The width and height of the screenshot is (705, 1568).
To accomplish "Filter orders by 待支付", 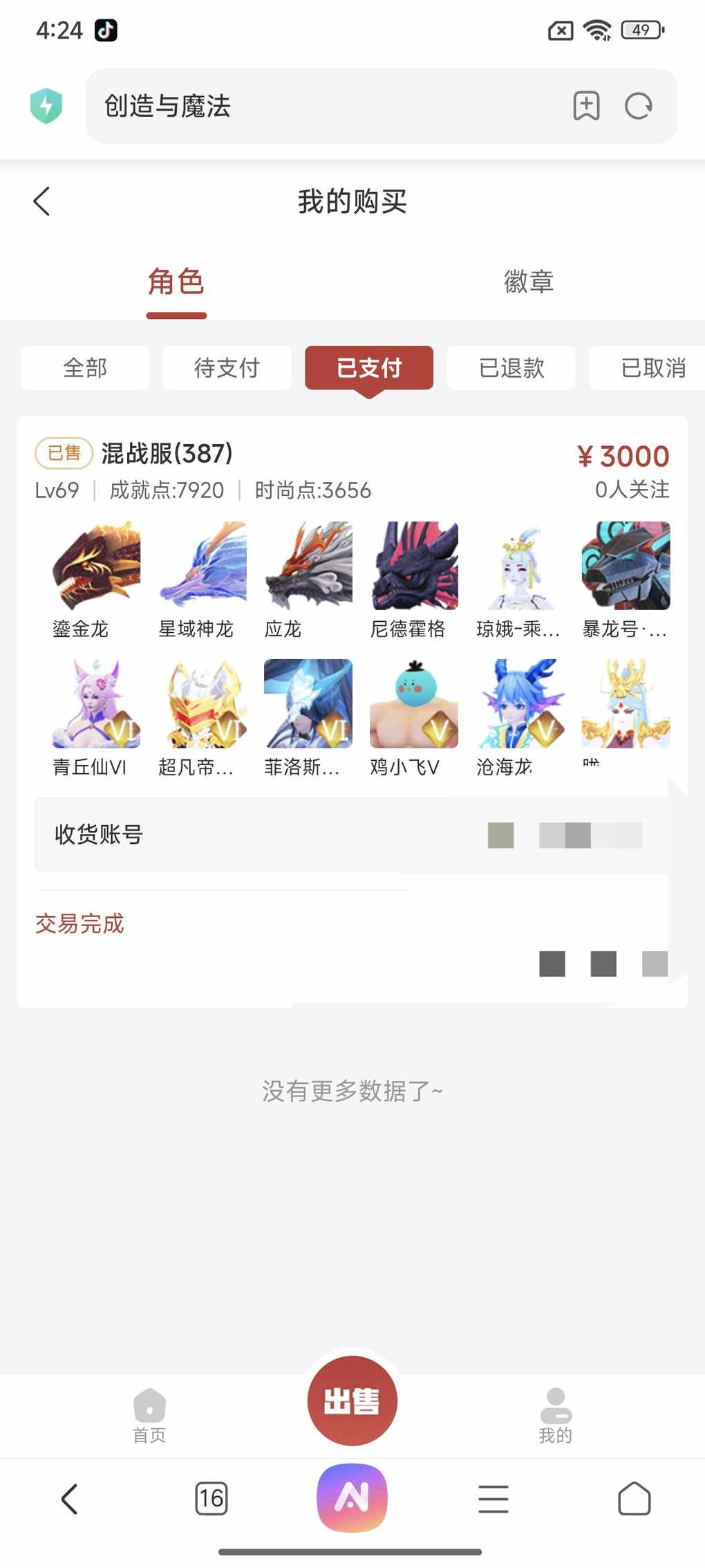I will [227, 368].
